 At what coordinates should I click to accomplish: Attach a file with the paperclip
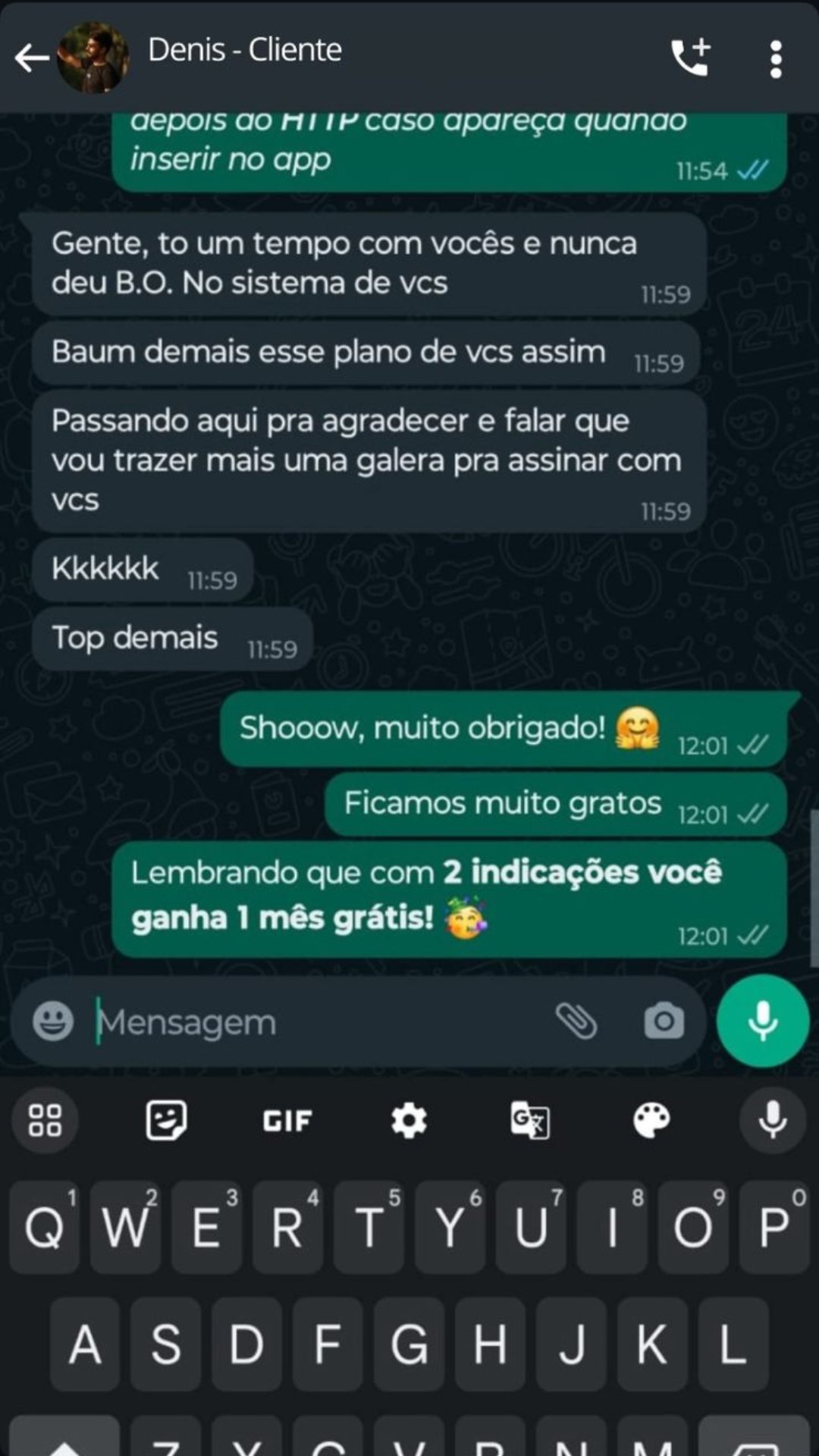[576, 1021]
